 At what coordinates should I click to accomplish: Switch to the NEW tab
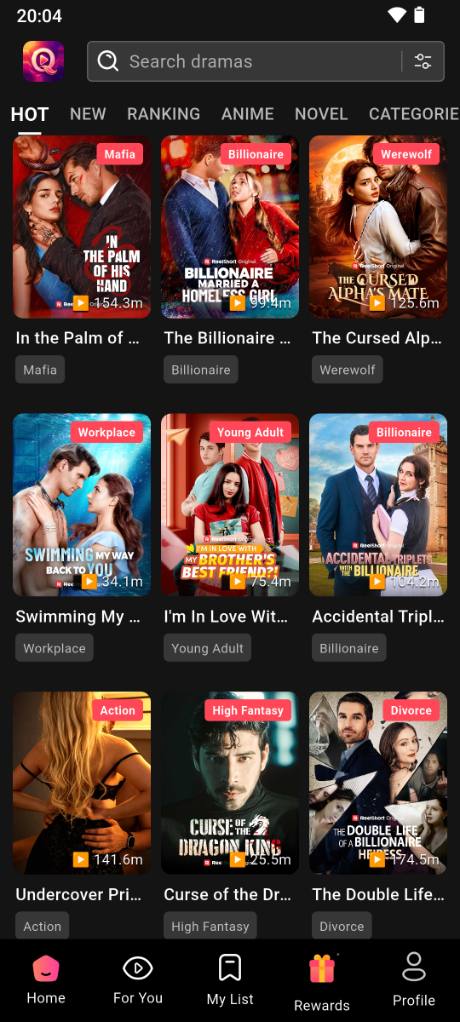pyautogui.click(x=88, y=114)
